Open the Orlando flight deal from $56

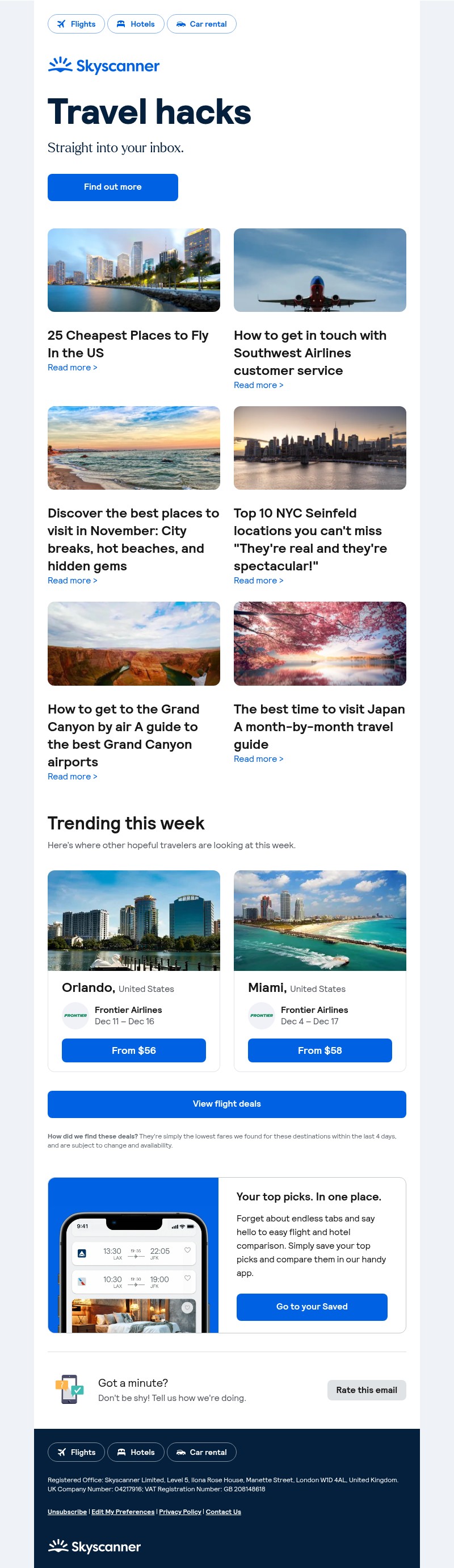pos(134,1050)
